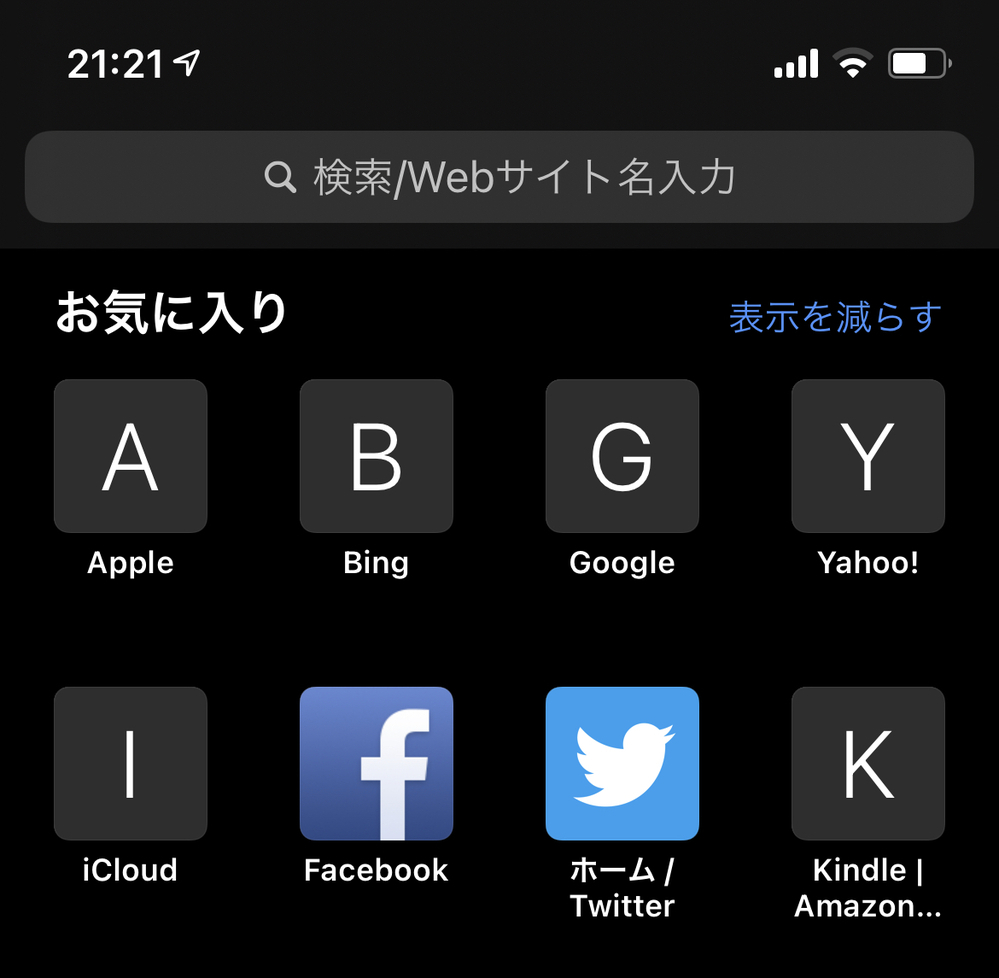Open the Yahoo! favorite
Screen dimensions: 999x978
point(868,456)
